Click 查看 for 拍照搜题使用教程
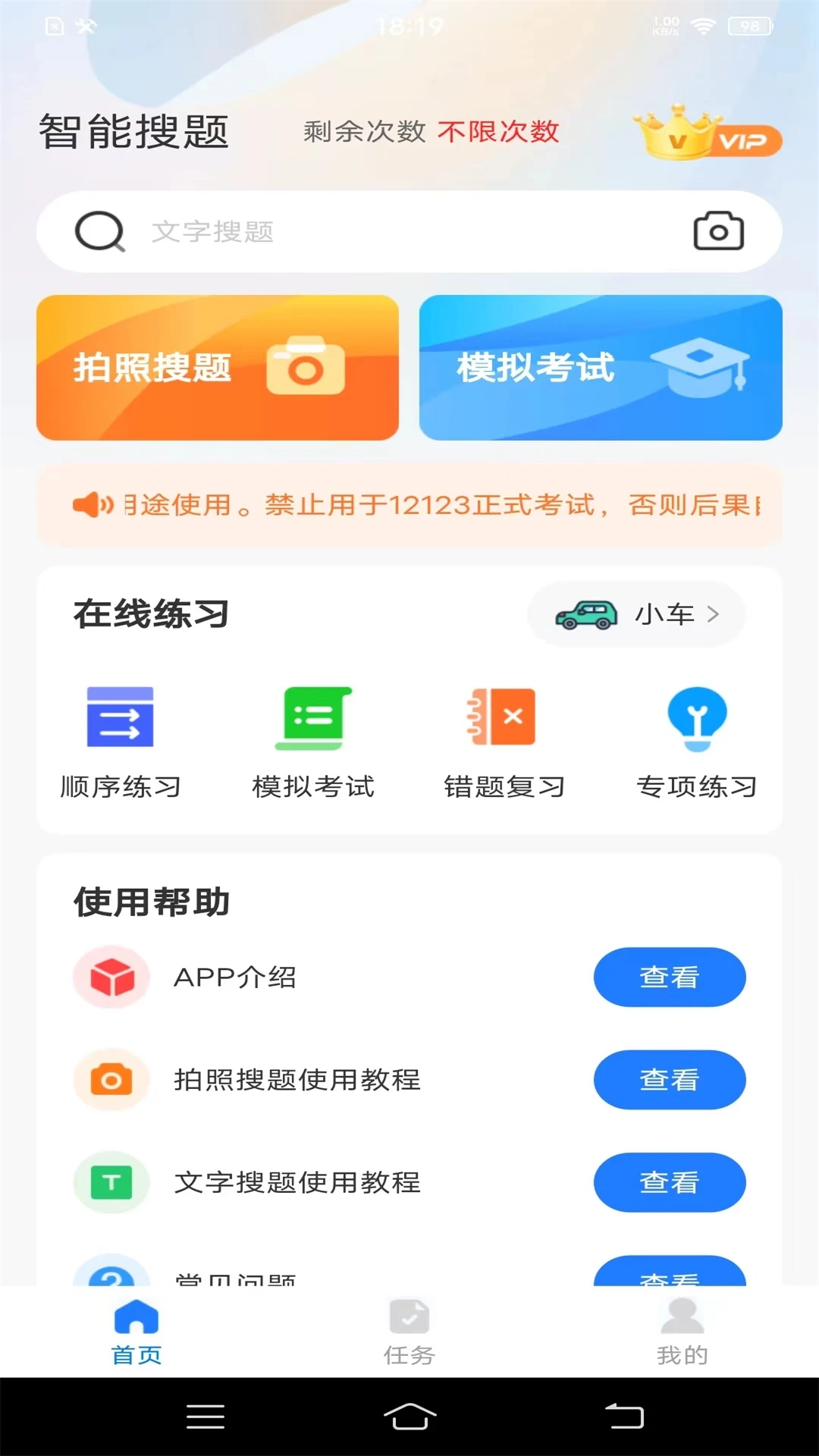Image resolution: width=819 pixels, height=1456 pixels. pyautogui.click(x=670, y=1080)
